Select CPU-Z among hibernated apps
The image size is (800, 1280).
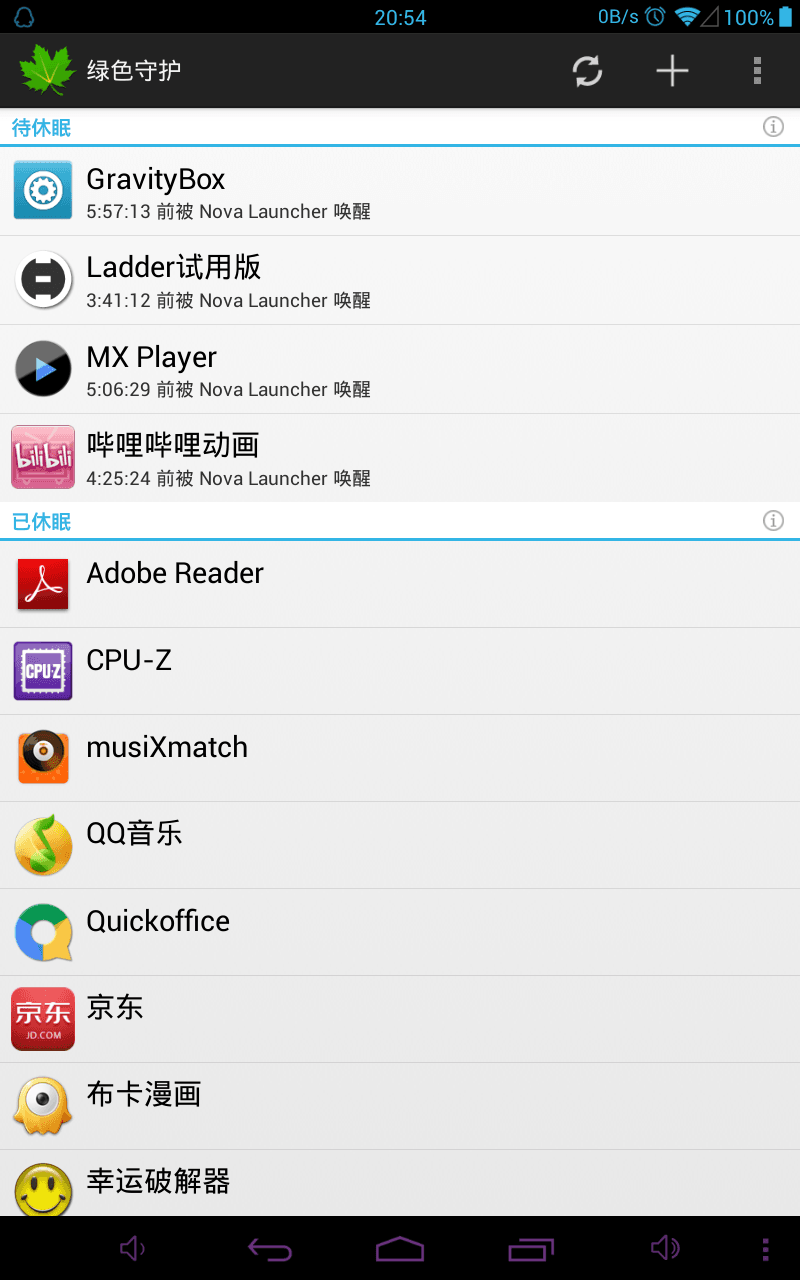coord(400,671)
